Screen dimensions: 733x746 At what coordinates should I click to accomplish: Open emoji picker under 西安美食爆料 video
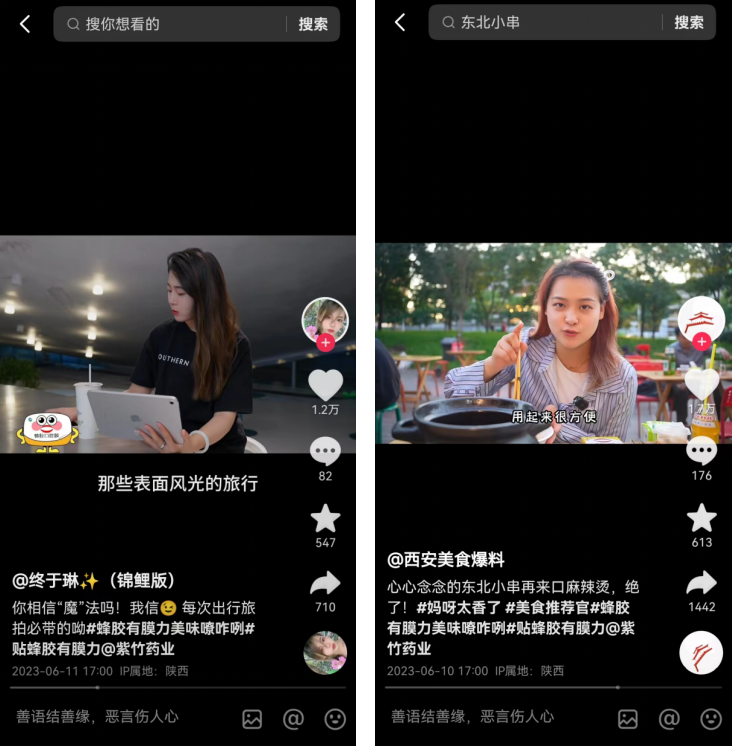[711, 718]
